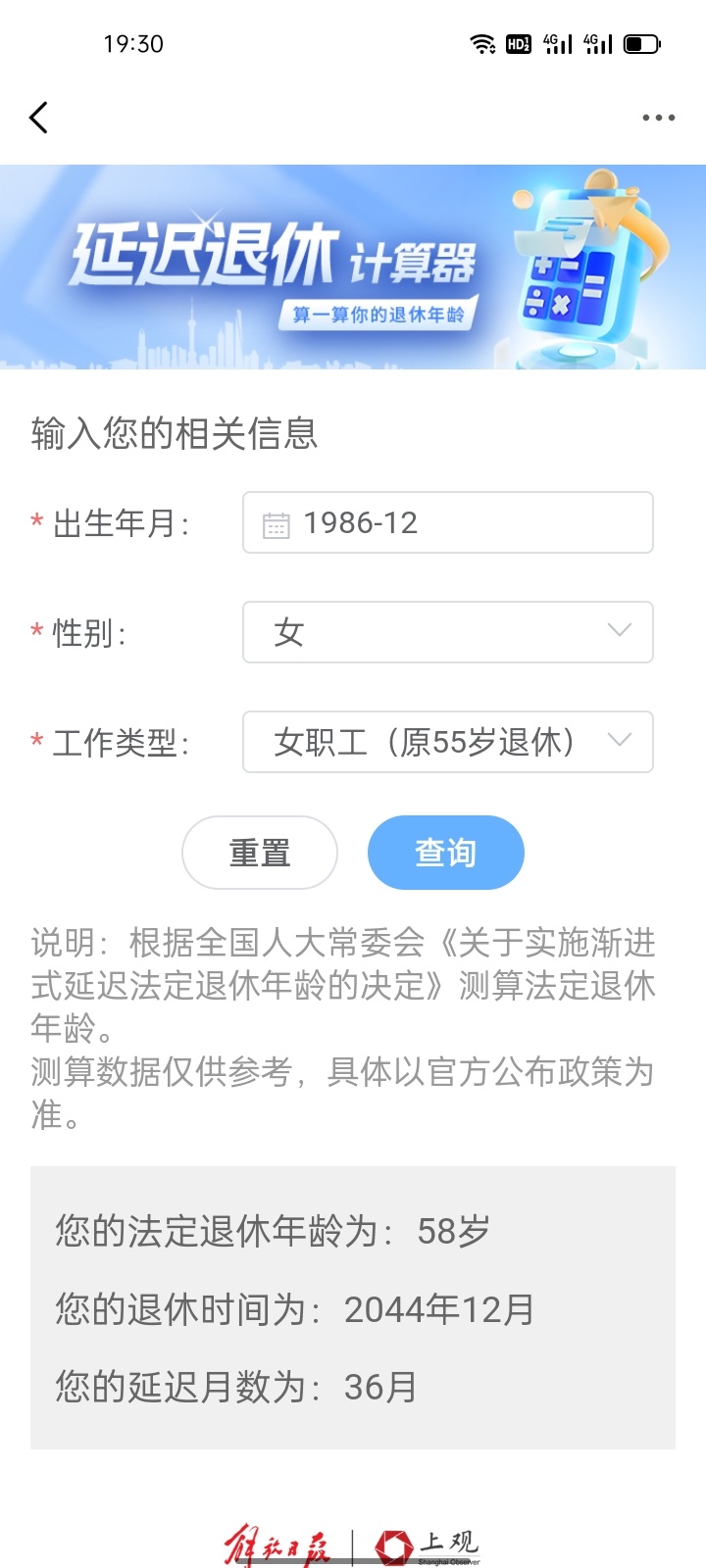Go back using the top-left arrow

(x=39, y=118)
